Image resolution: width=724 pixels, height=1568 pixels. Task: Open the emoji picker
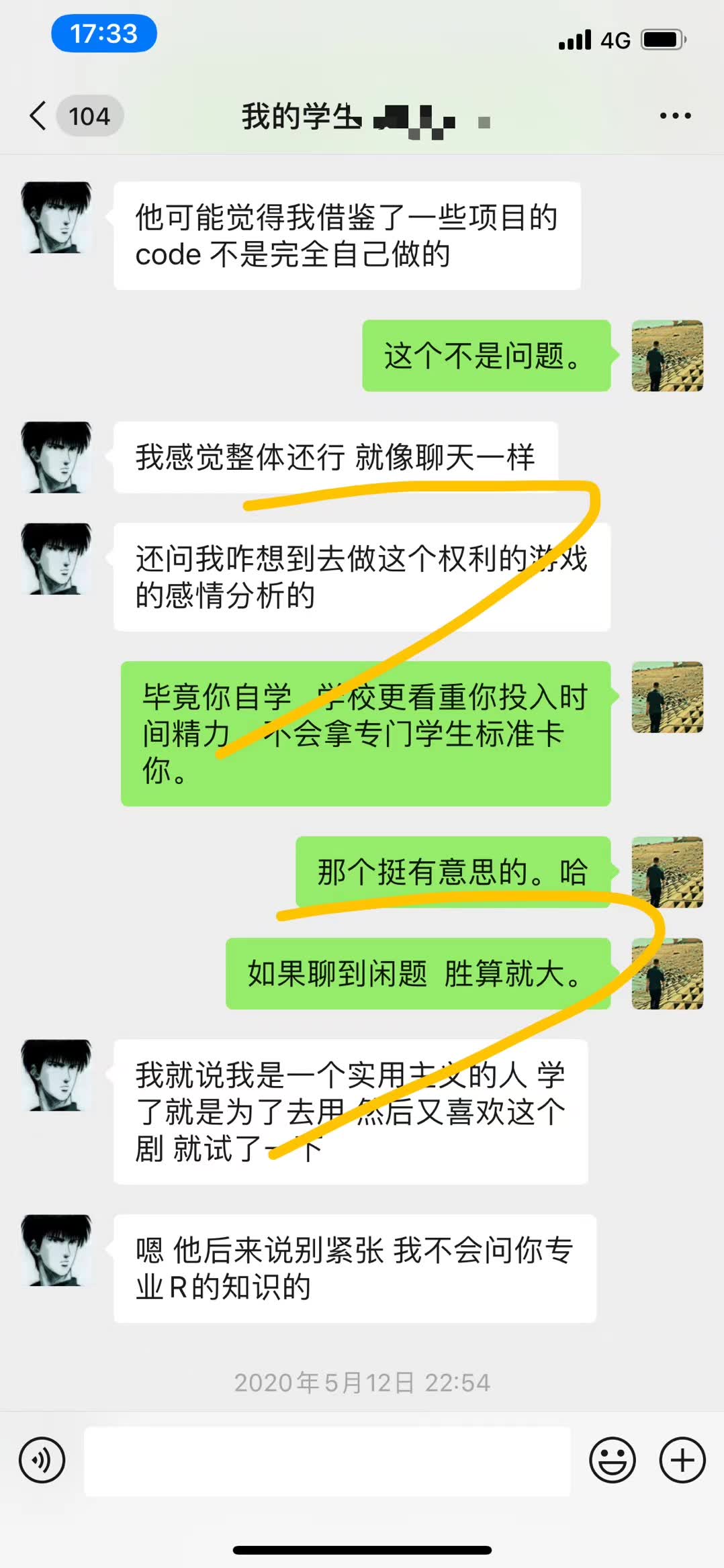[x=612, y=1460]
